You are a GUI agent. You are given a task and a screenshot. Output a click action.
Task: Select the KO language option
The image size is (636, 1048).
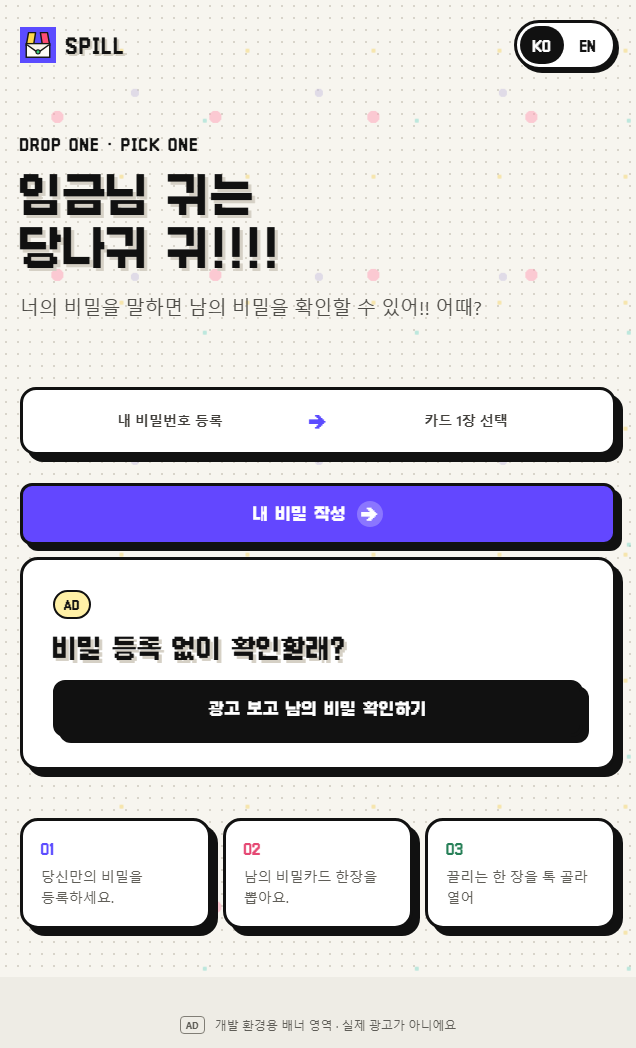(541, 46)
